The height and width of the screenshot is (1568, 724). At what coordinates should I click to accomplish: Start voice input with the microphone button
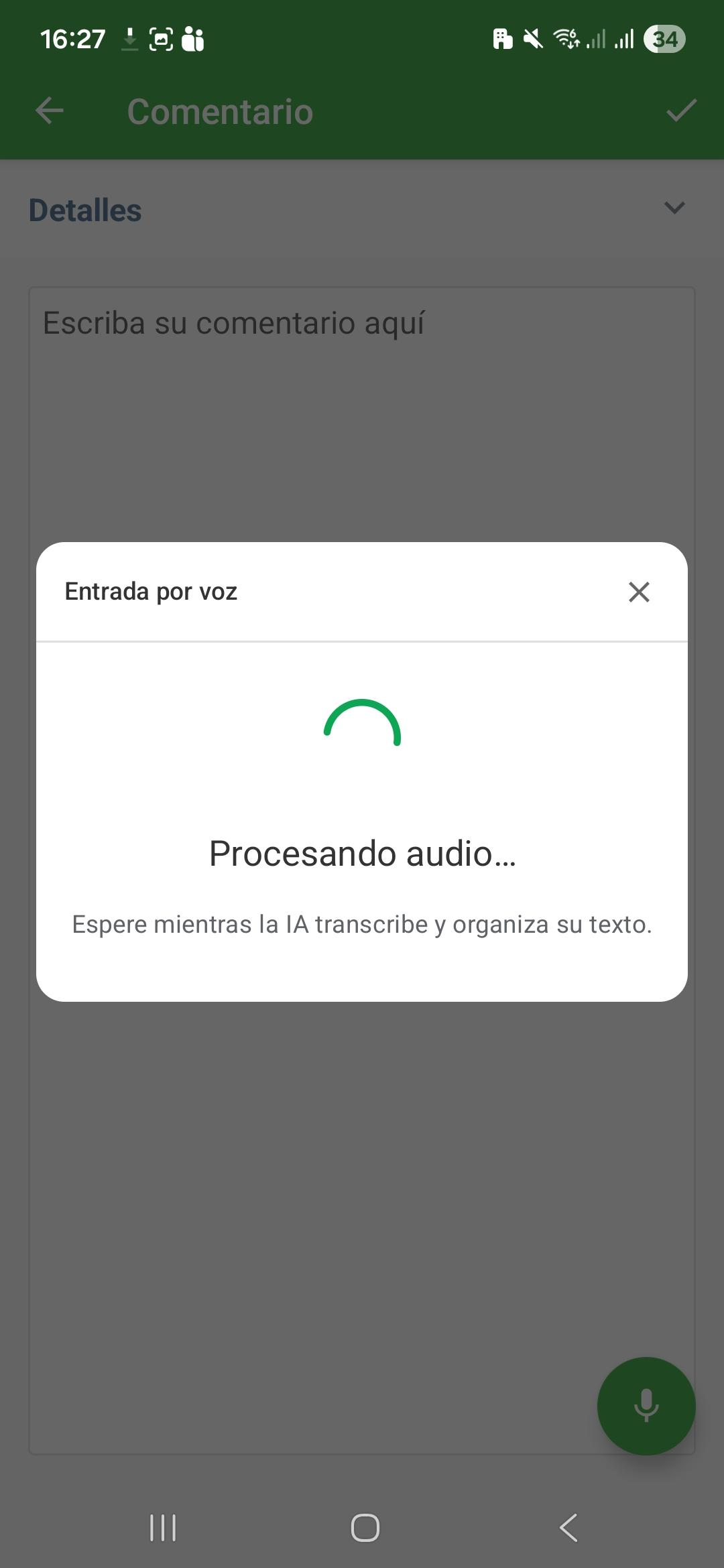click(646, 1405)
